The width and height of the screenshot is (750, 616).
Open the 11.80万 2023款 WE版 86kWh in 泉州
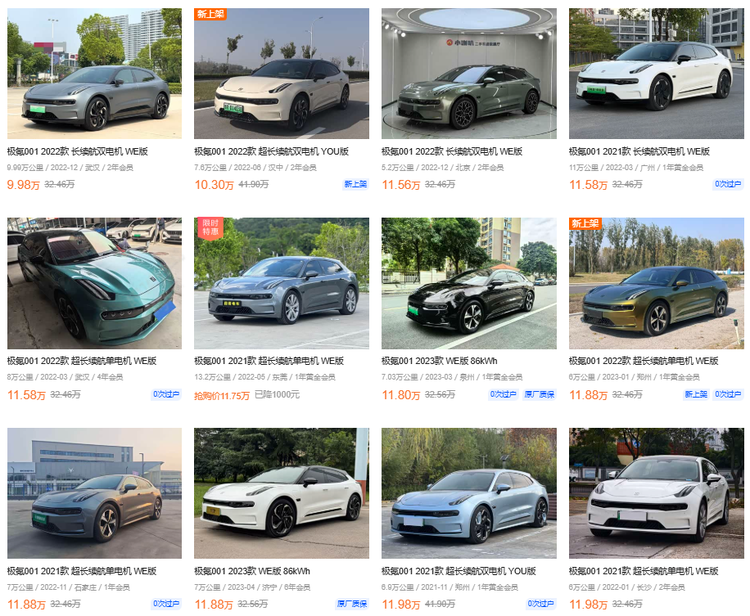[x=468, y=284]
